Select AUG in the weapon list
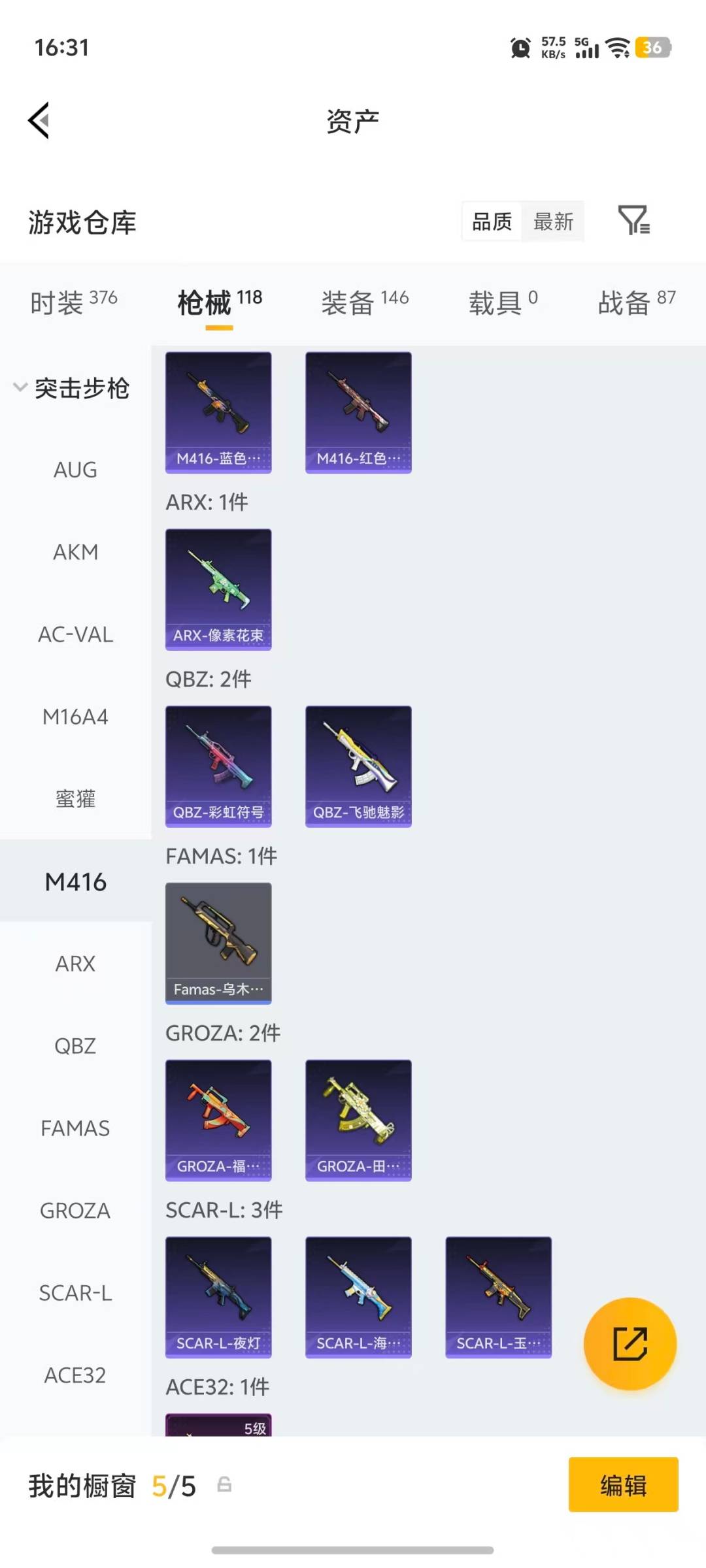The width and height of the screenshot is (706, 1568). coord(75,470)
